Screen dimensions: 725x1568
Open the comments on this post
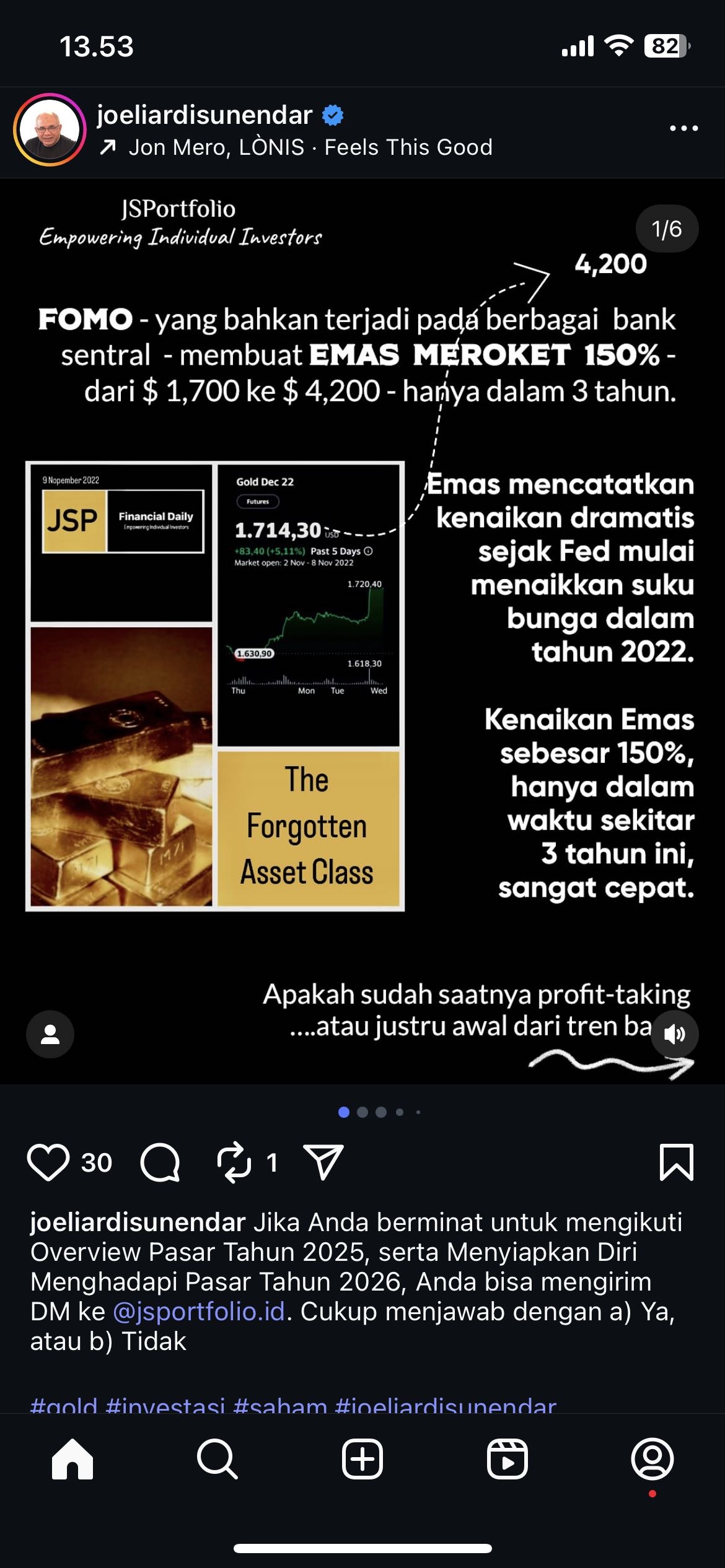(x=160, y=1162)
